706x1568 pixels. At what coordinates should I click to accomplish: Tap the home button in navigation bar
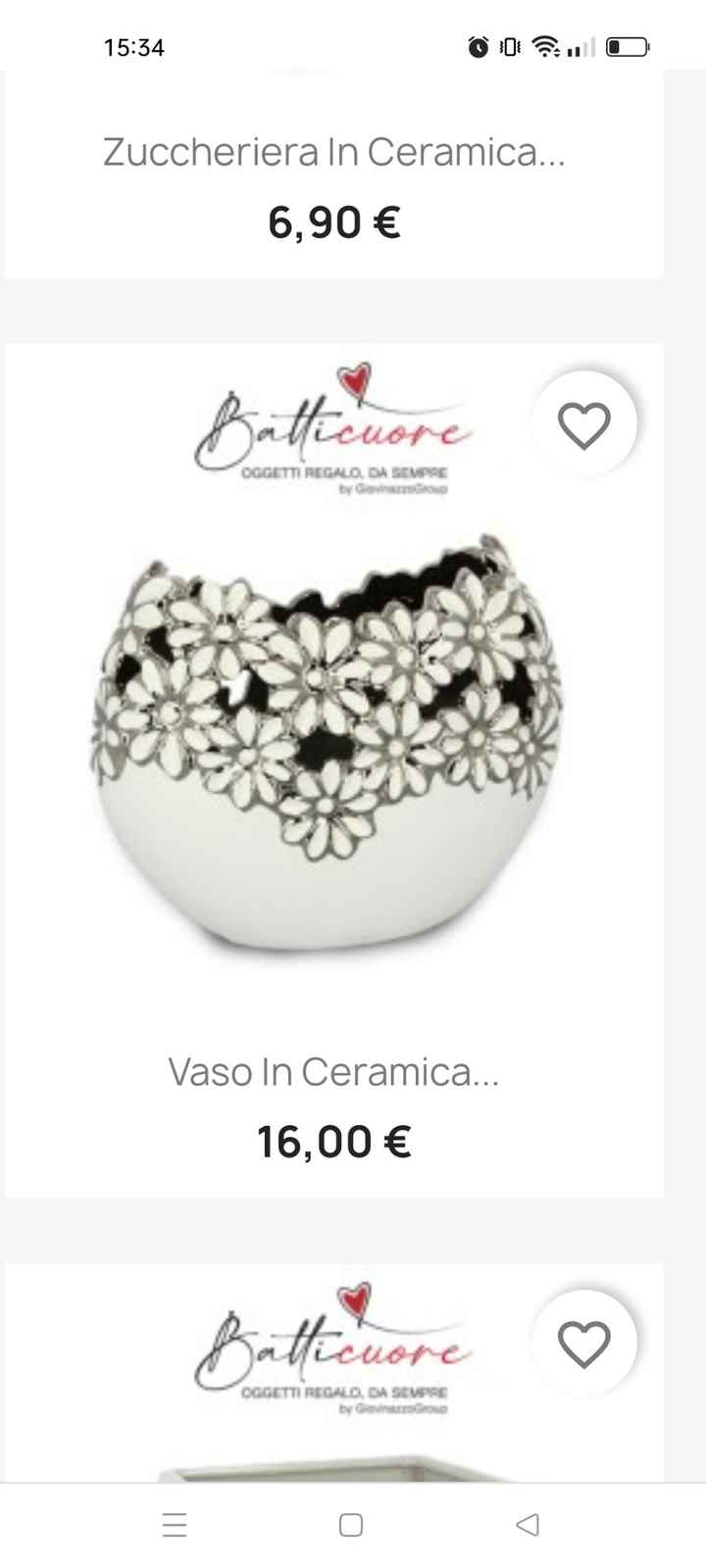[x=353, y=1525]
